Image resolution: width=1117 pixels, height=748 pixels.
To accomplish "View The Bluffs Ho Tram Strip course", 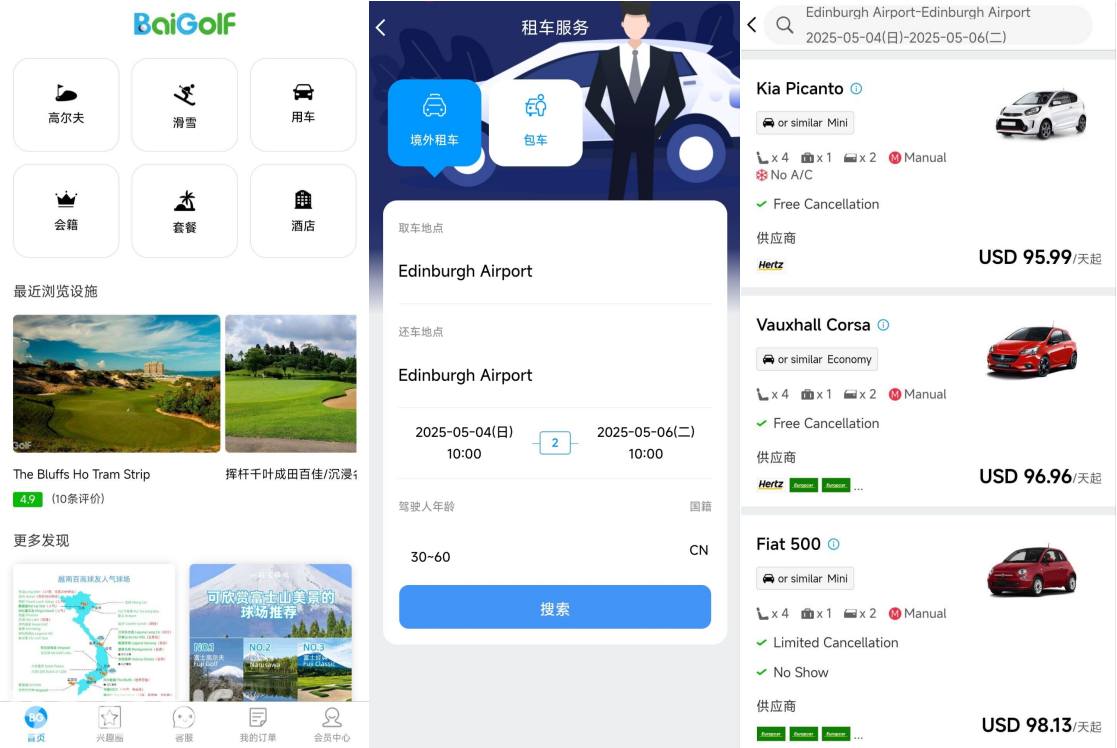I will (x=116, y=384).
